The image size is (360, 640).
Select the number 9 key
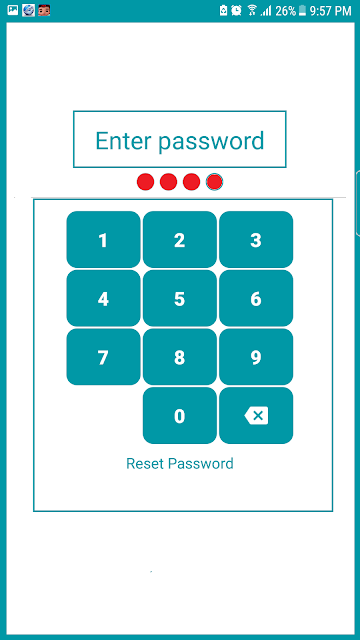coord(256,357)
